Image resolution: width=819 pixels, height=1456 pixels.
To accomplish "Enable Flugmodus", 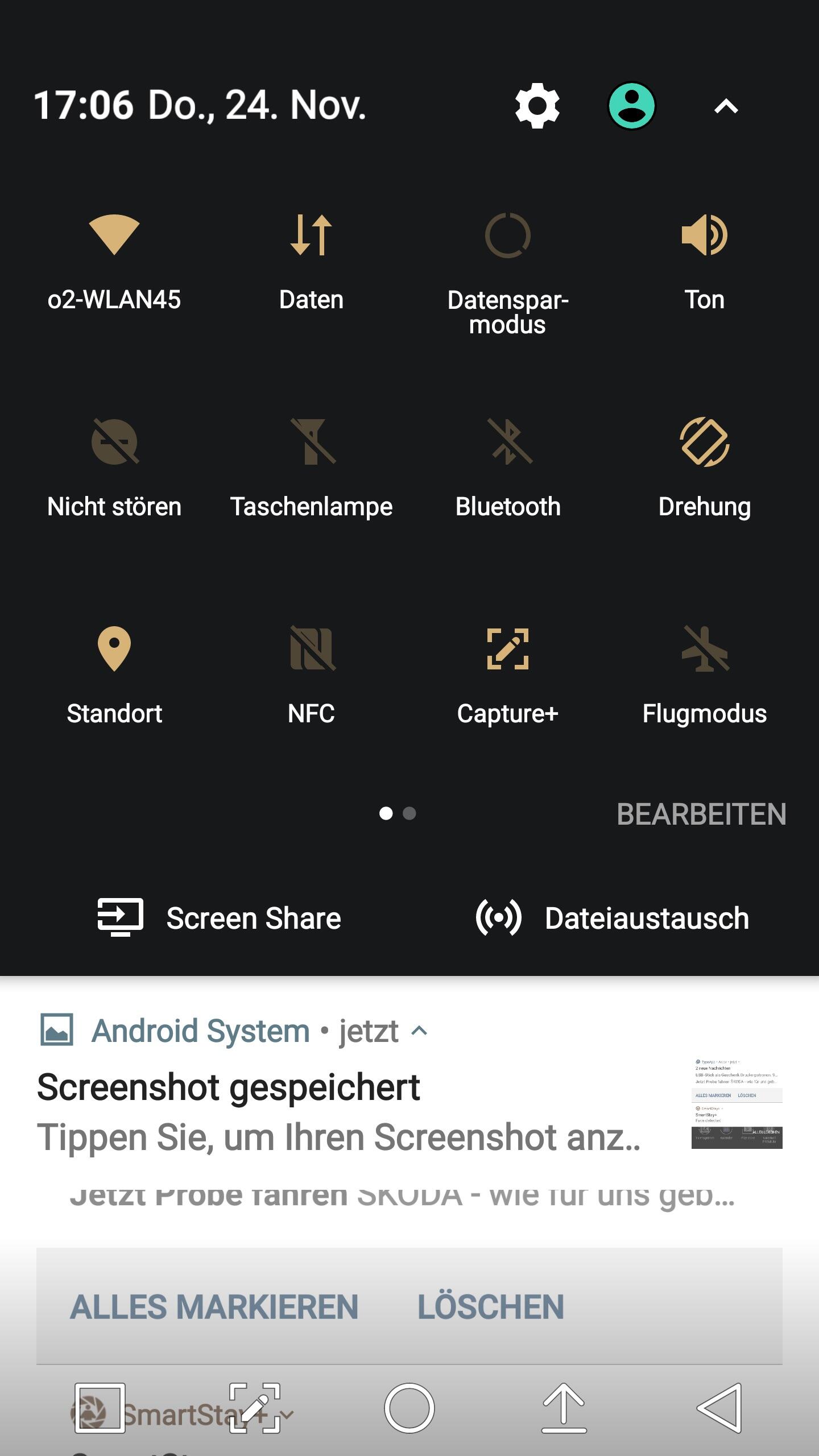I will click(704, 648).
